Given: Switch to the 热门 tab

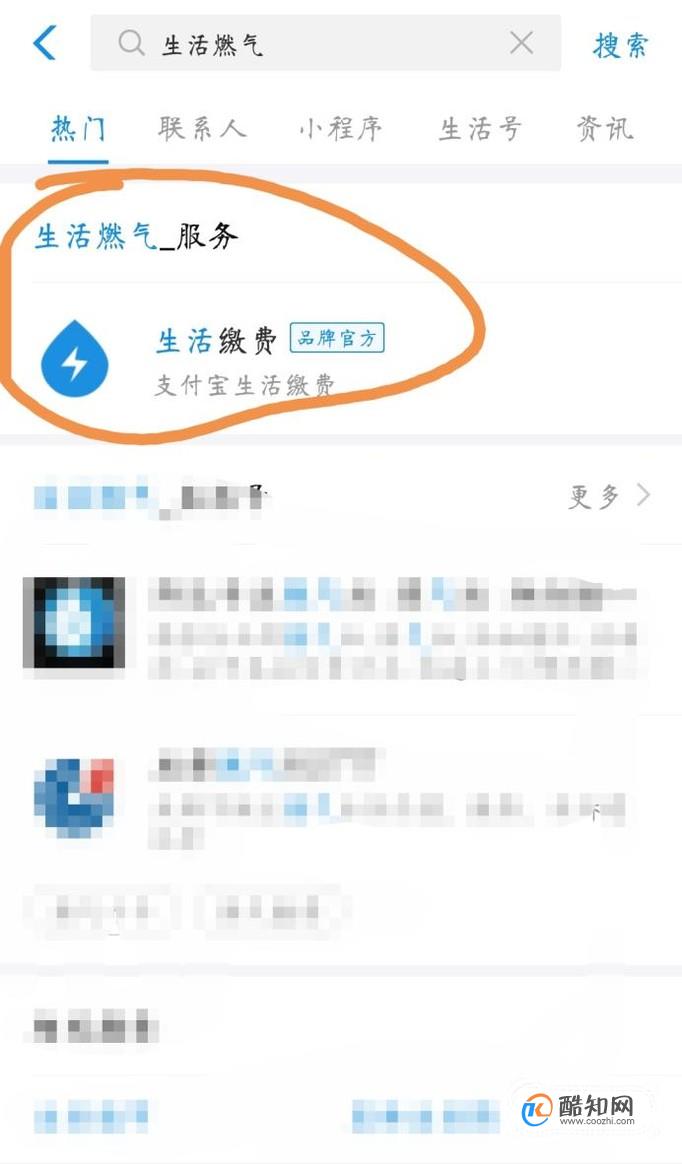Looking at the screenshot, I should [78, 128].
